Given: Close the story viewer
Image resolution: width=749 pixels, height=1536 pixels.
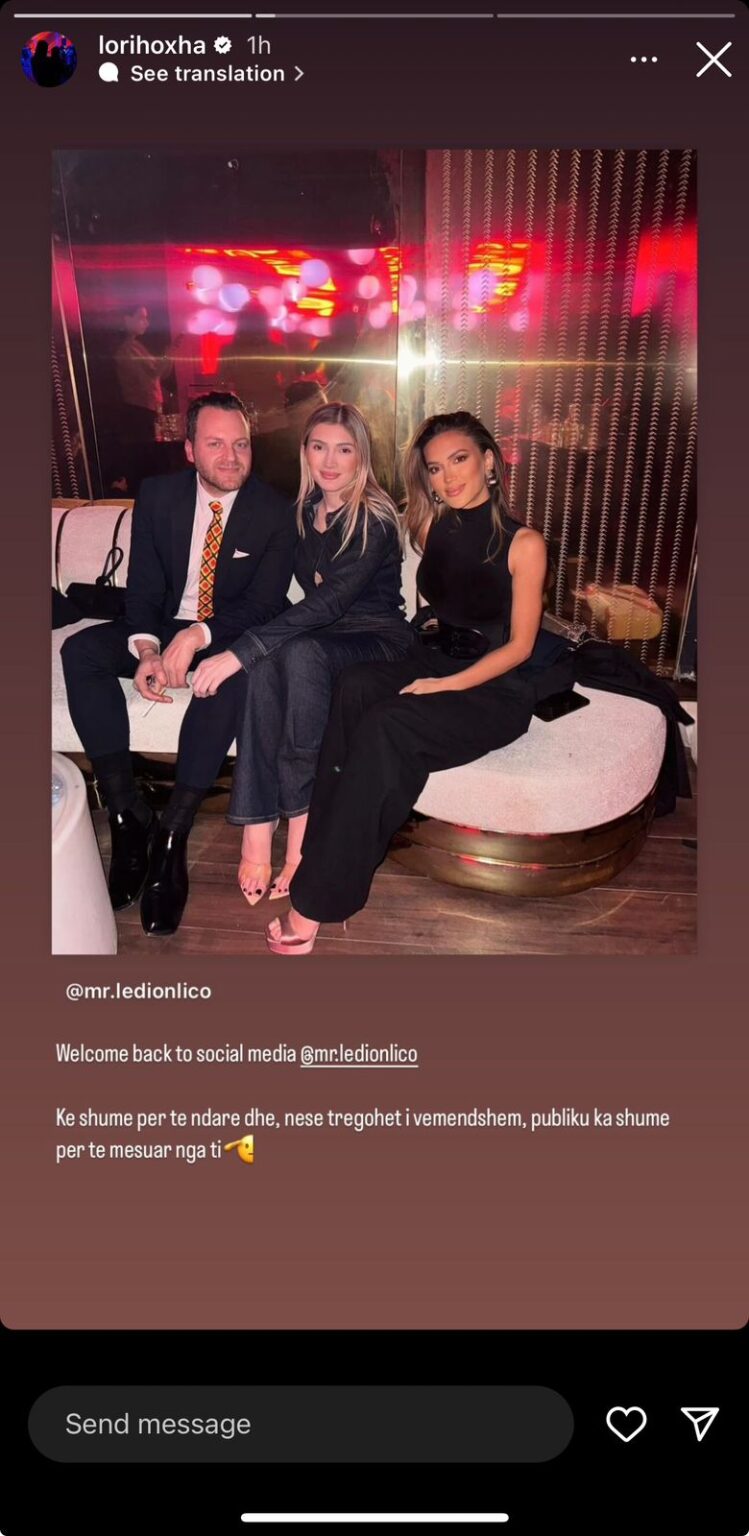Looking at the screenshot, I should point(713,60).
